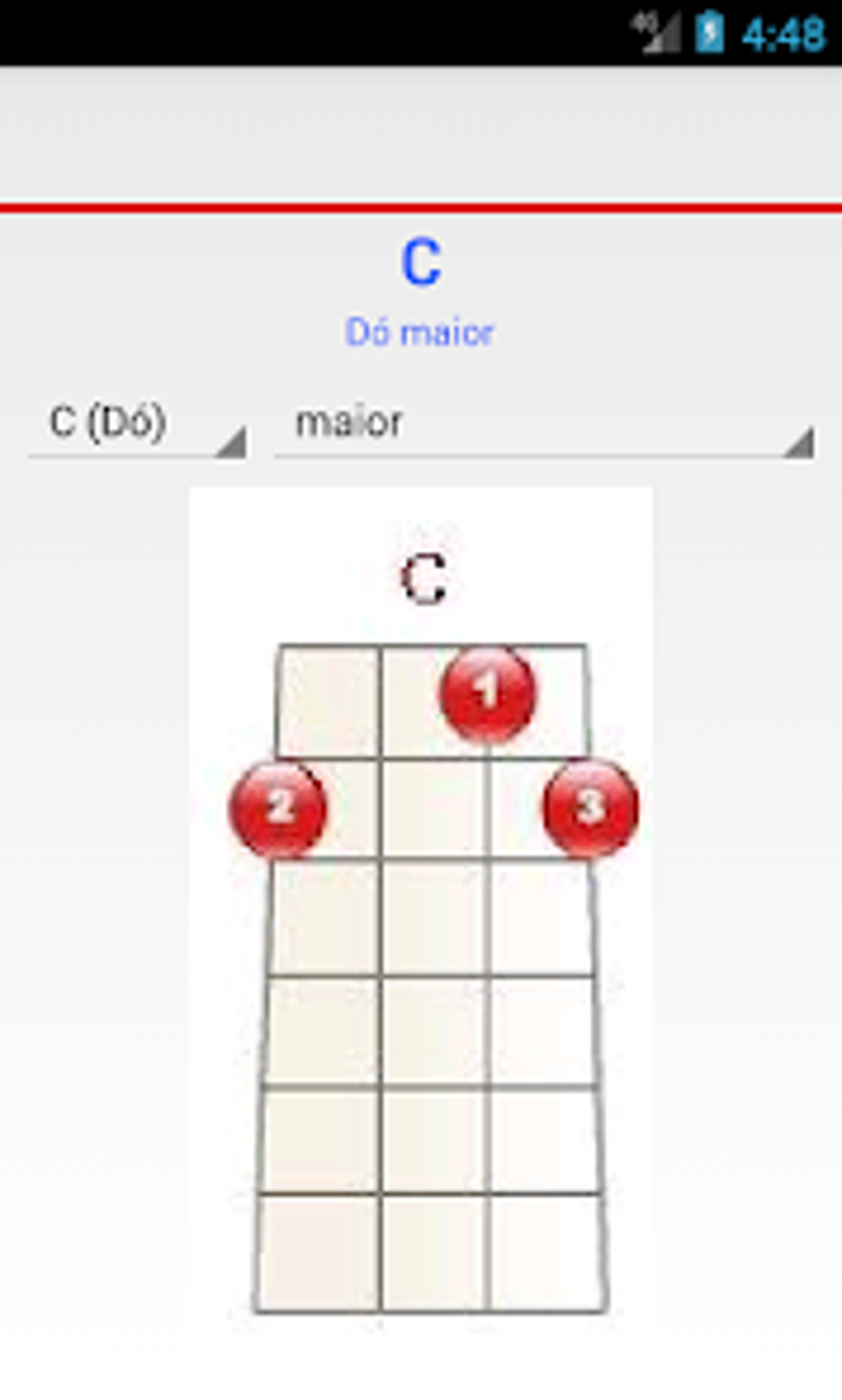Viewport: 842px width, 1400px height.
Task: Tap the dropdown arrow next to maior
Action: [x=797, y=443]
